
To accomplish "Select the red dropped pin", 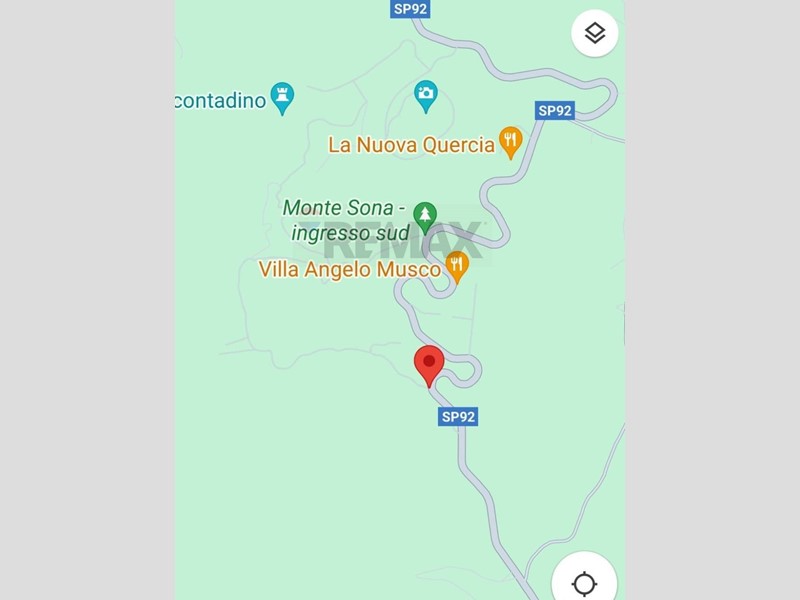I will coord(429,363).
